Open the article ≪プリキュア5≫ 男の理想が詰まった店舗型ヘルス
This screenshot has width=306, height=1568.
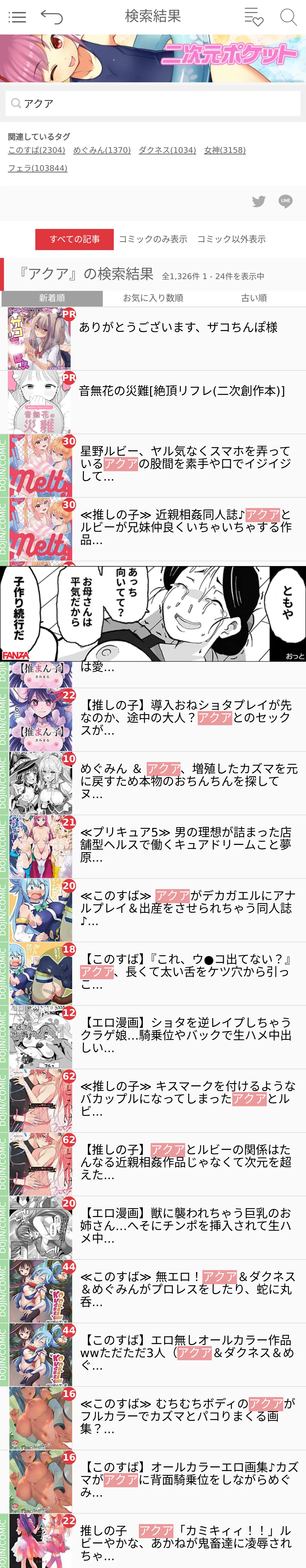click(x=153, y=847)
